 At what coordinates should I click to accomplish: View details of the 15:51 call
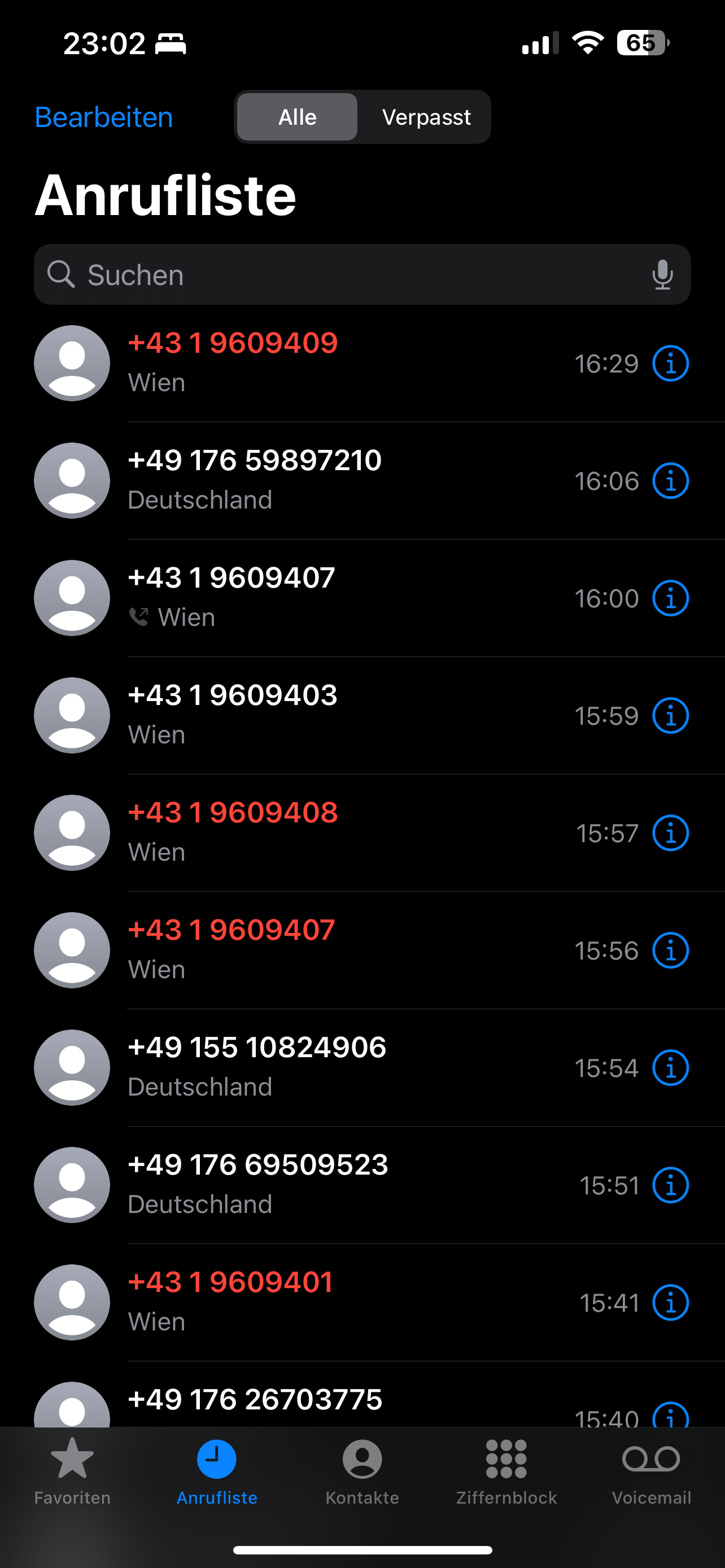[x=670, y=1186]
